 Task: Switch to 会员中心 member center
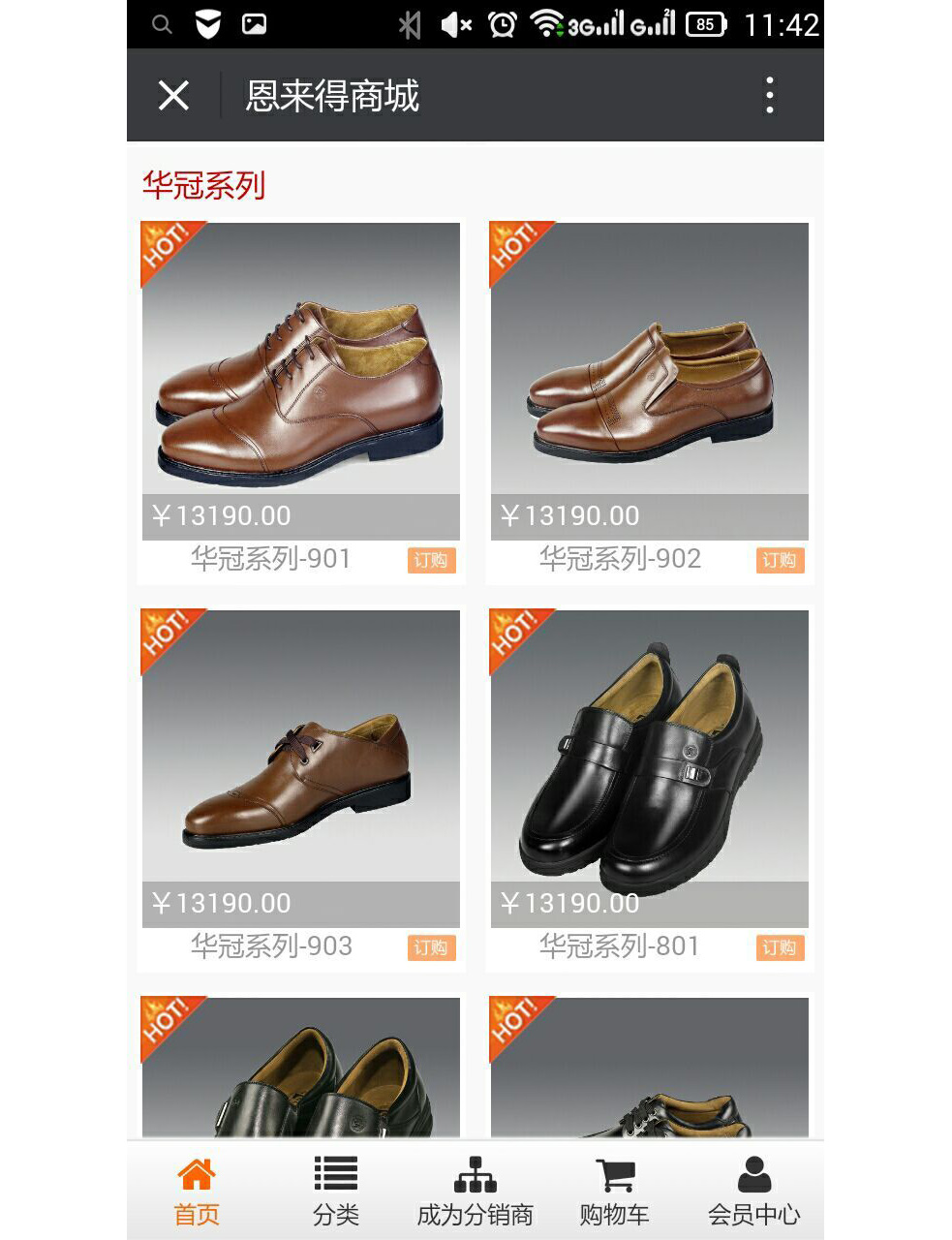[x=754, y=1192]
